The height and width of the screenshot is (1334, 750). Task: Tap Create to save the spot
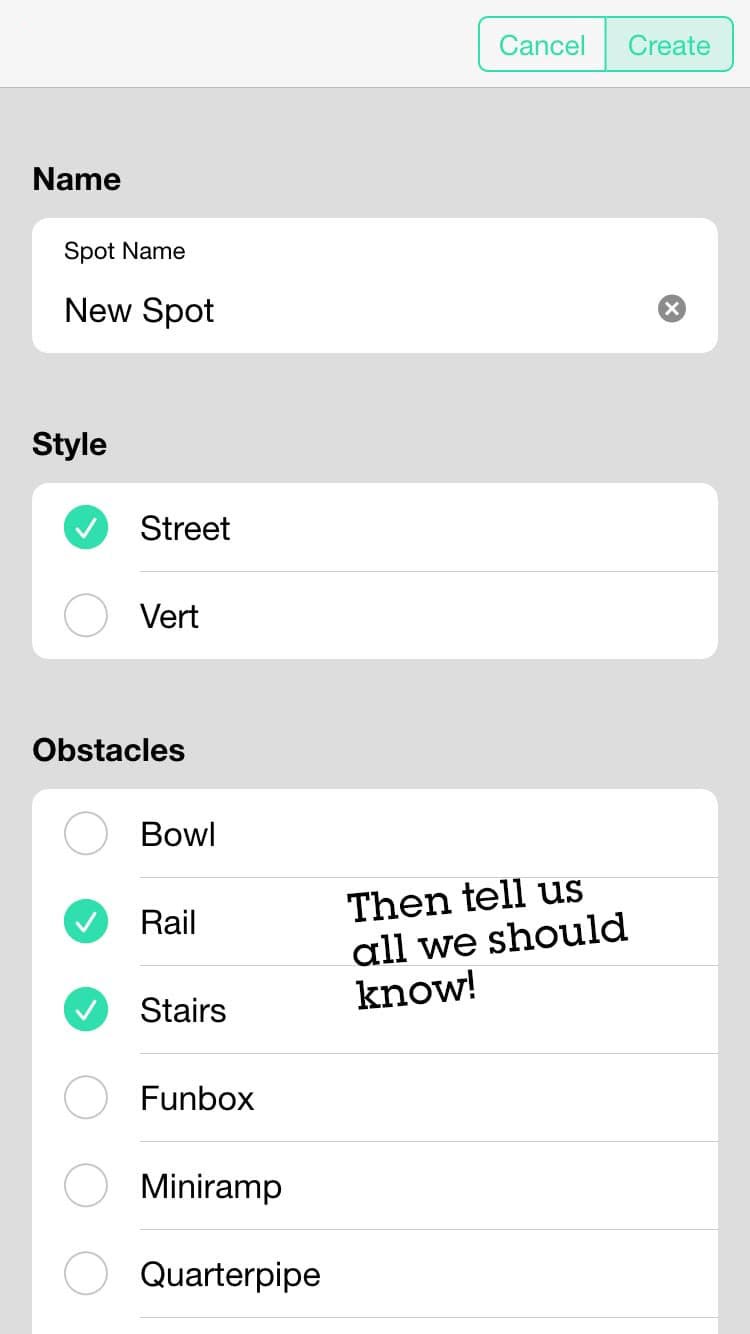coord(669,45)
